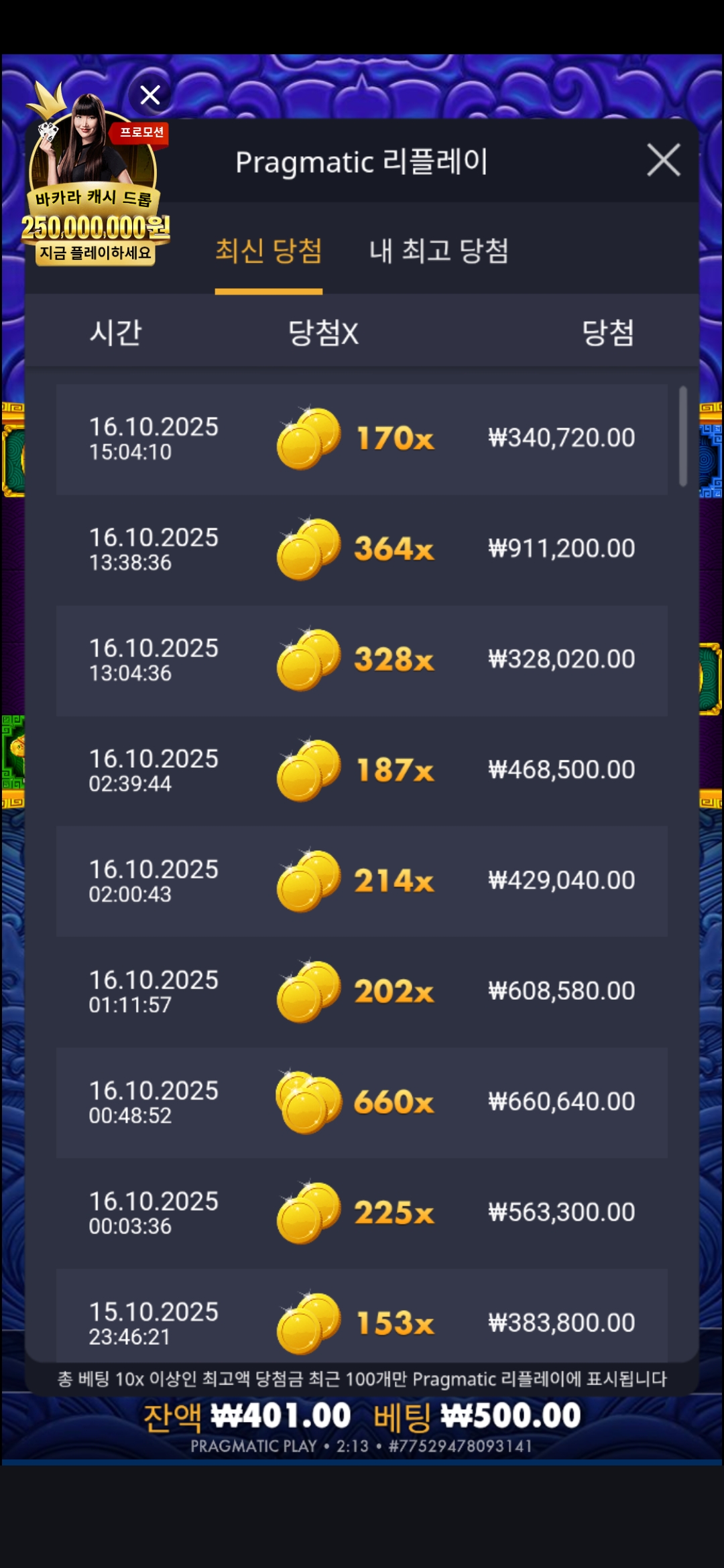Switch to the 내 최고 당첨 tab
This screenshot has width=724, height=1568.
pos(438,251)
